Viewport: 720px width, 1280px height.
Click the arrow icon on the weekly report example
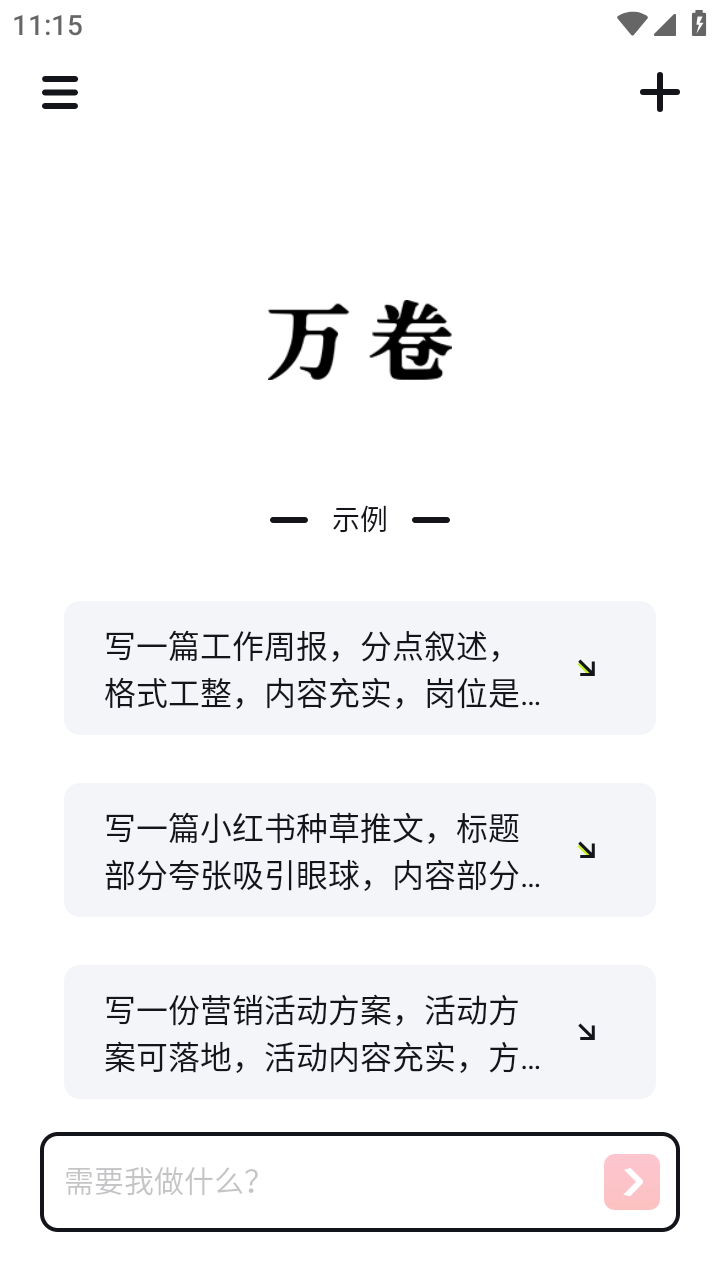coord(587,668)
